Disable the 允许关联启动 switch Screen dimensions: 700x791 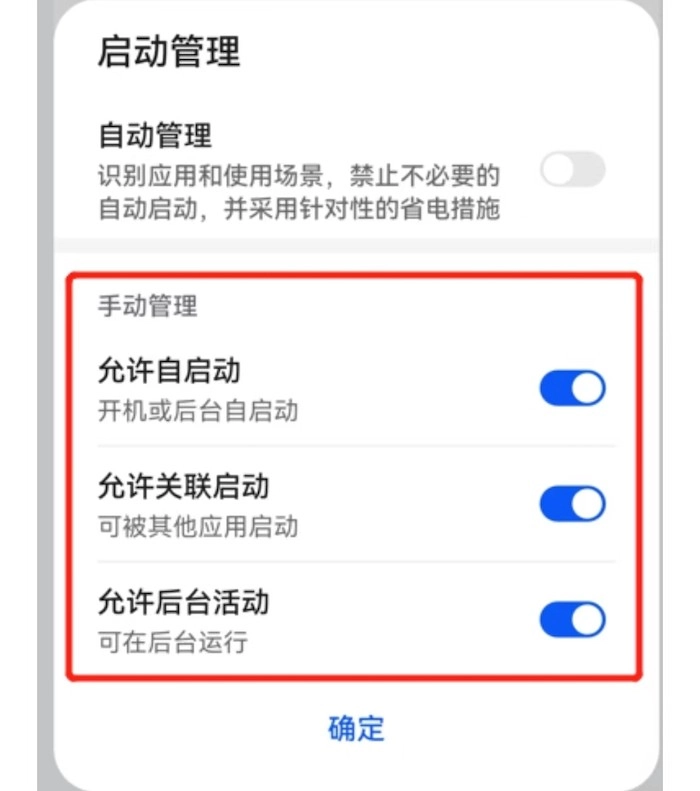572,504
